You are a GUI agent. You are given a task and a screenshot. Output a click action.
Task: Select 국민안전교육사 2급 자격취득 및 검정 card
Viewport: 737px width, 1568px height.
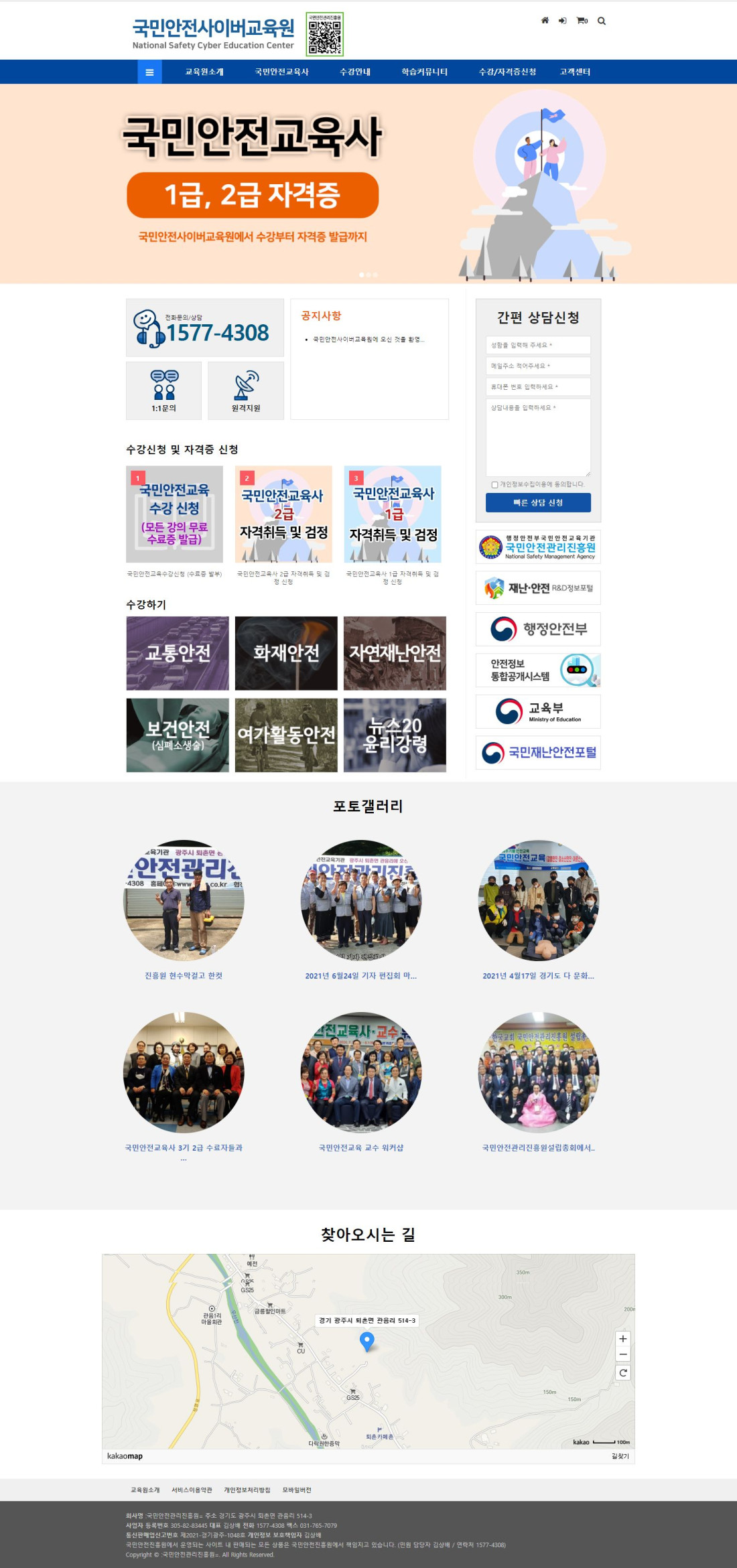283,514
